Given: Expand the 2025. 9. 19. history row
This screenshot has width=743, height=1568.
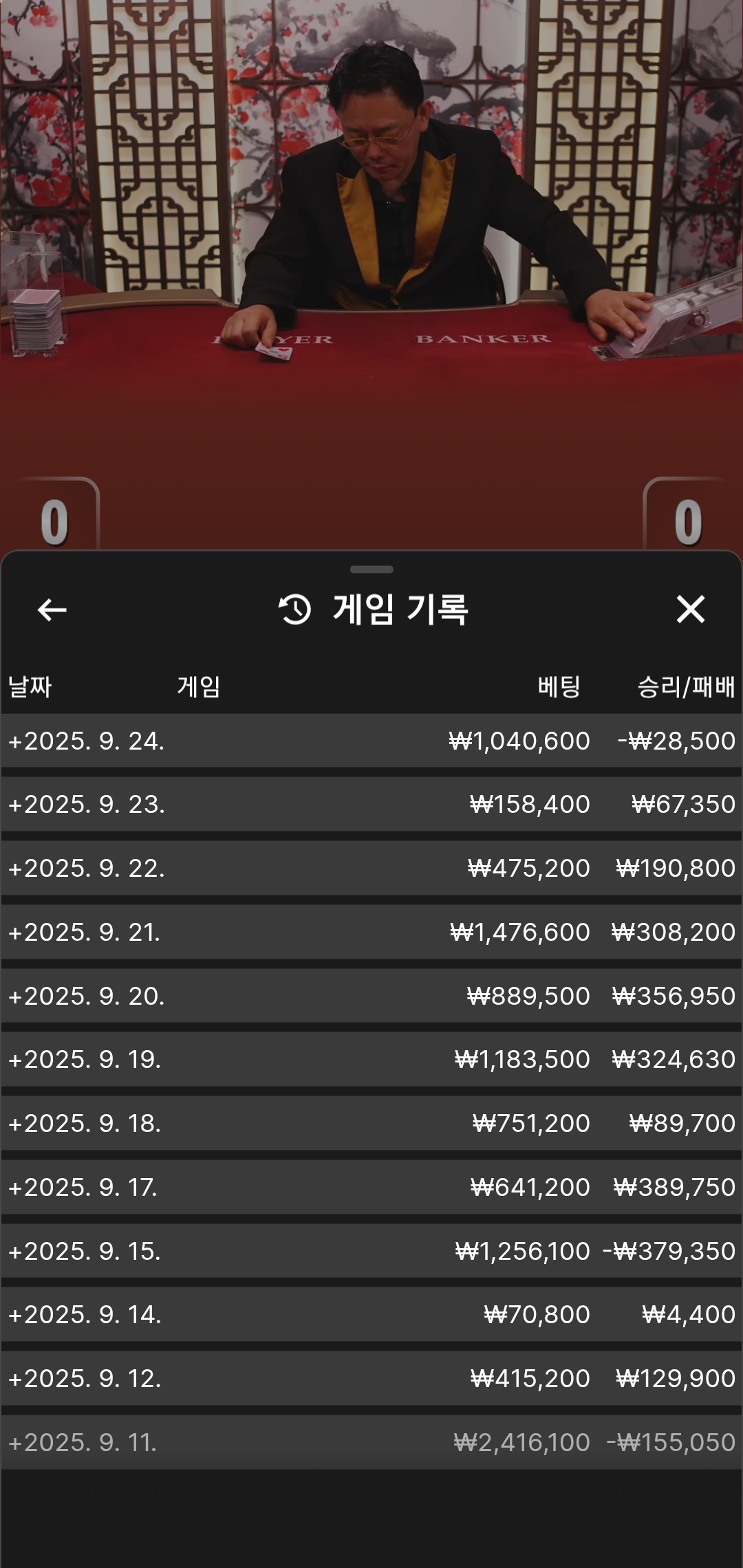Looking at the screenshot, I should click(x=371, y=1059).
